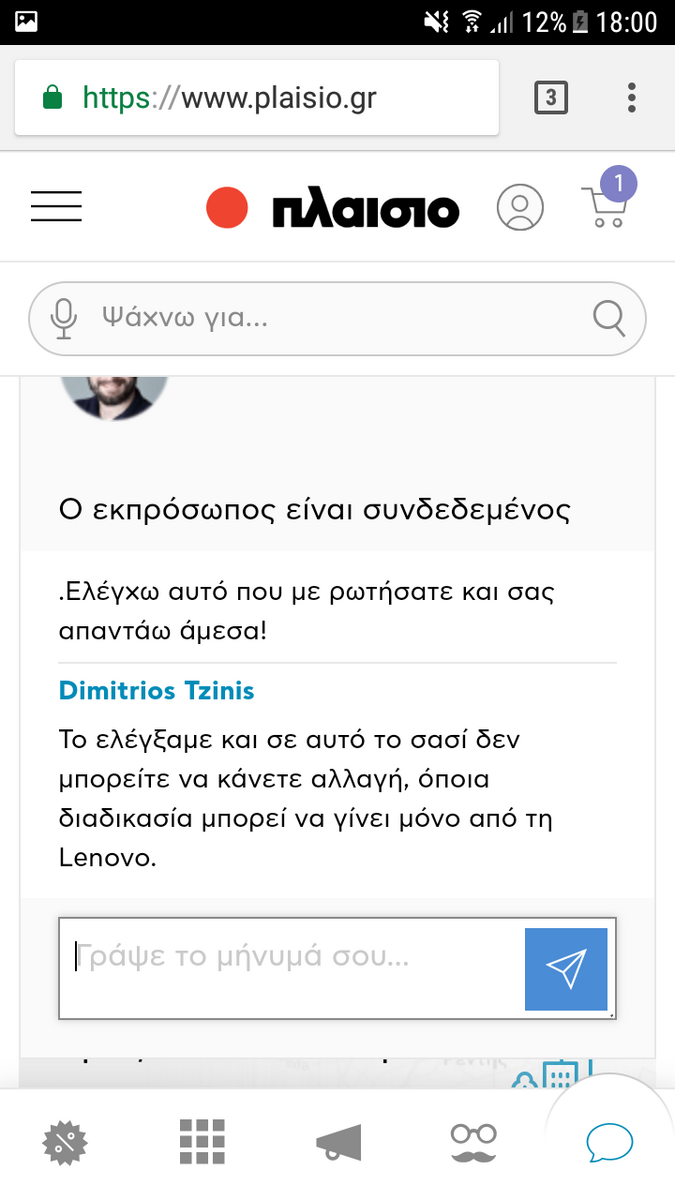Tap the chat bubble tab

(609, 1141)
